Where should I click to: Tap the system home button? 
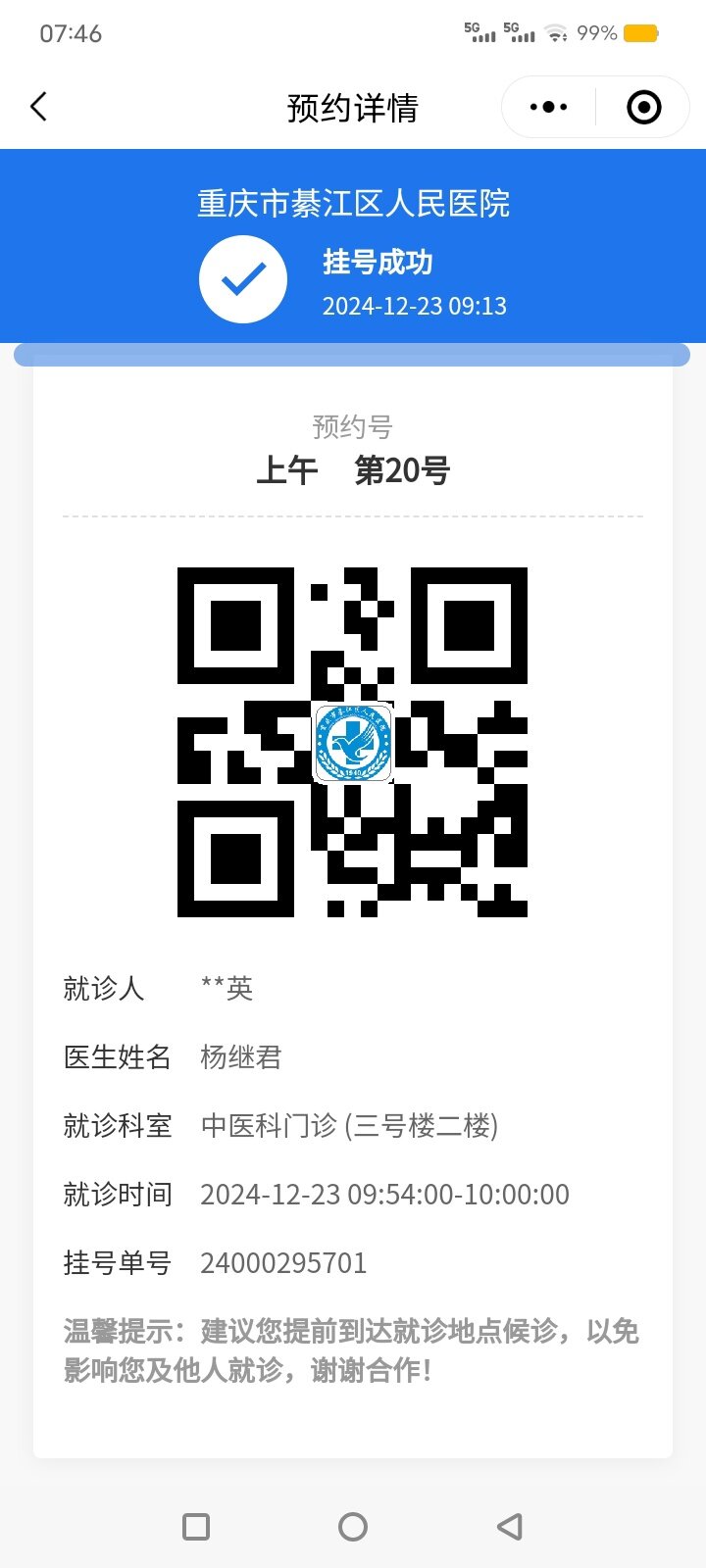pos(353,1526)
